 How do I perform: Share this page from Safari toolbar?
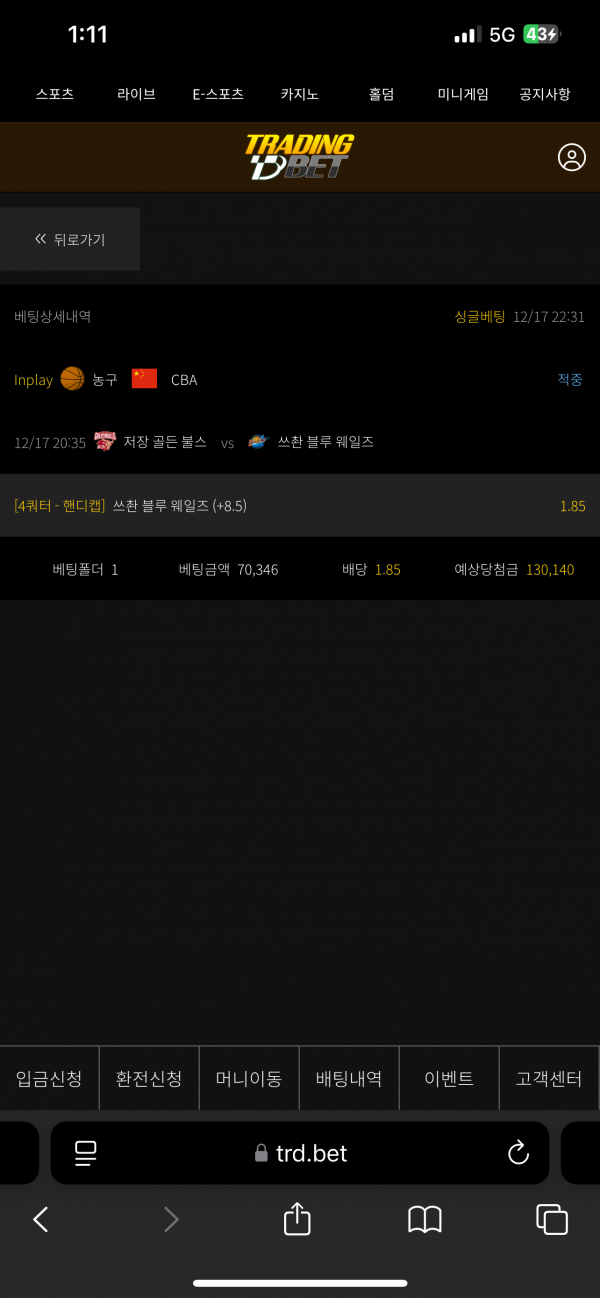point(297,1219)
